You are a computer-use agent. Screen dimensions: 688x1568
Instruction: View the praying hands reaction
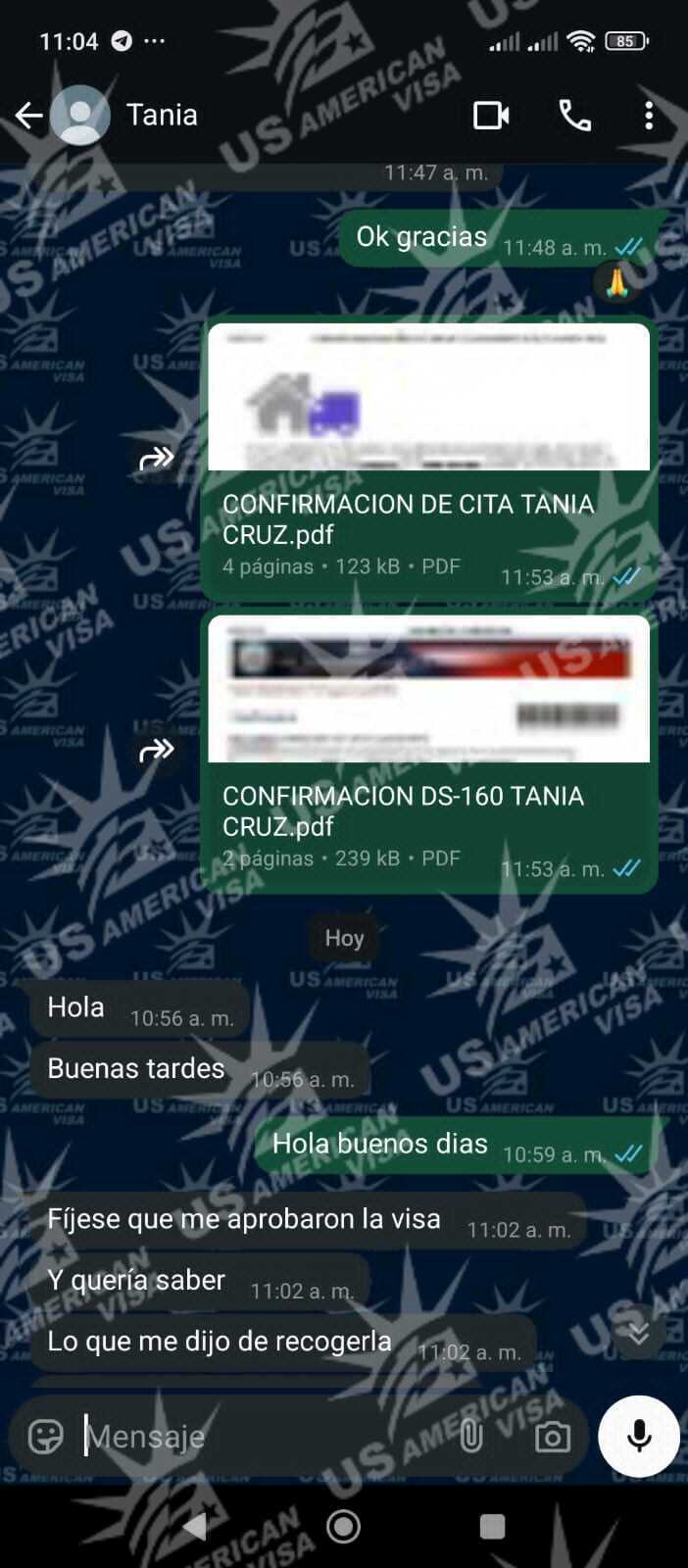tap(617, 283)
